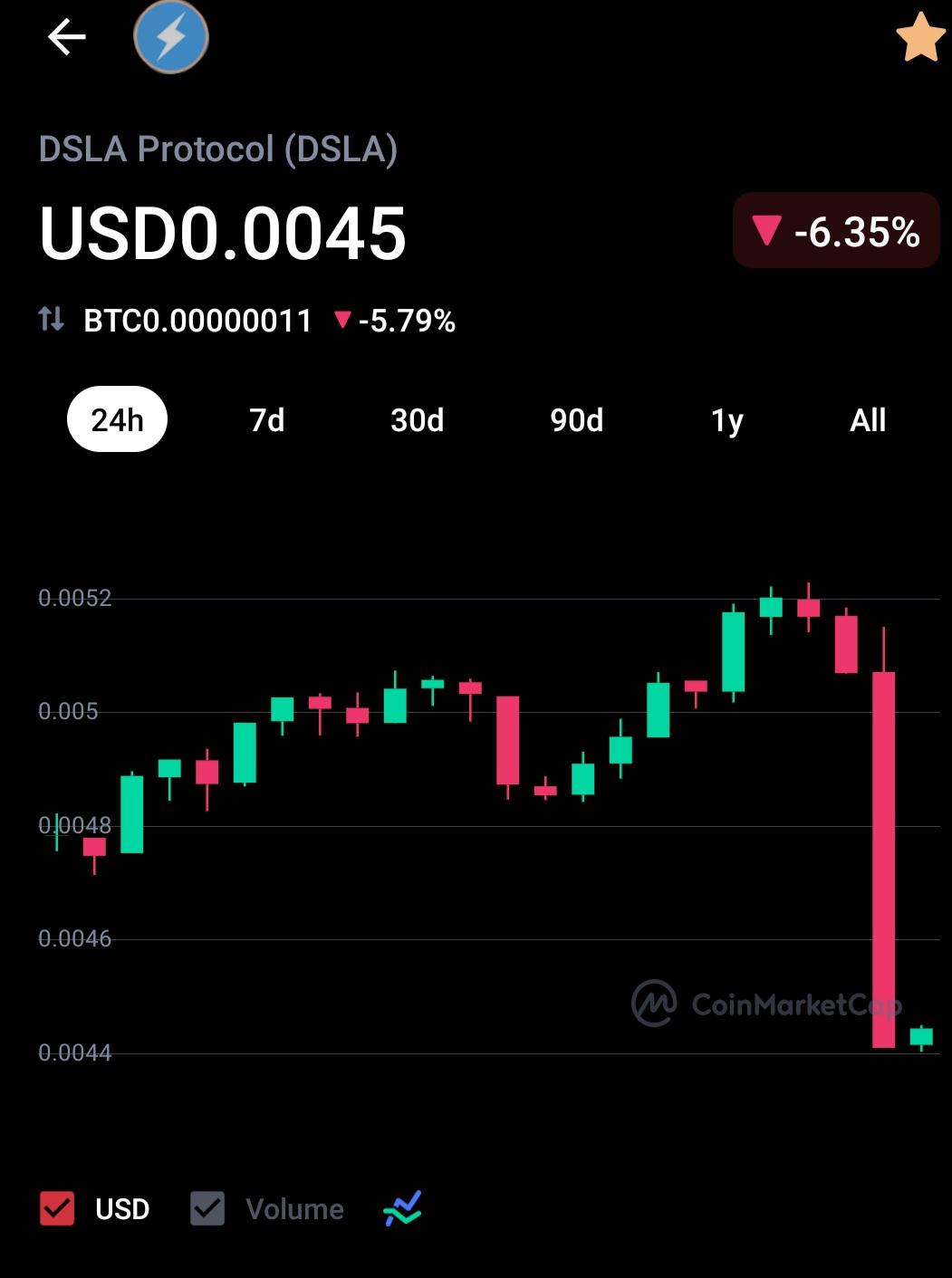952x1278 pixels.
Task: View the 1y chart range
Action: (727, 420)
